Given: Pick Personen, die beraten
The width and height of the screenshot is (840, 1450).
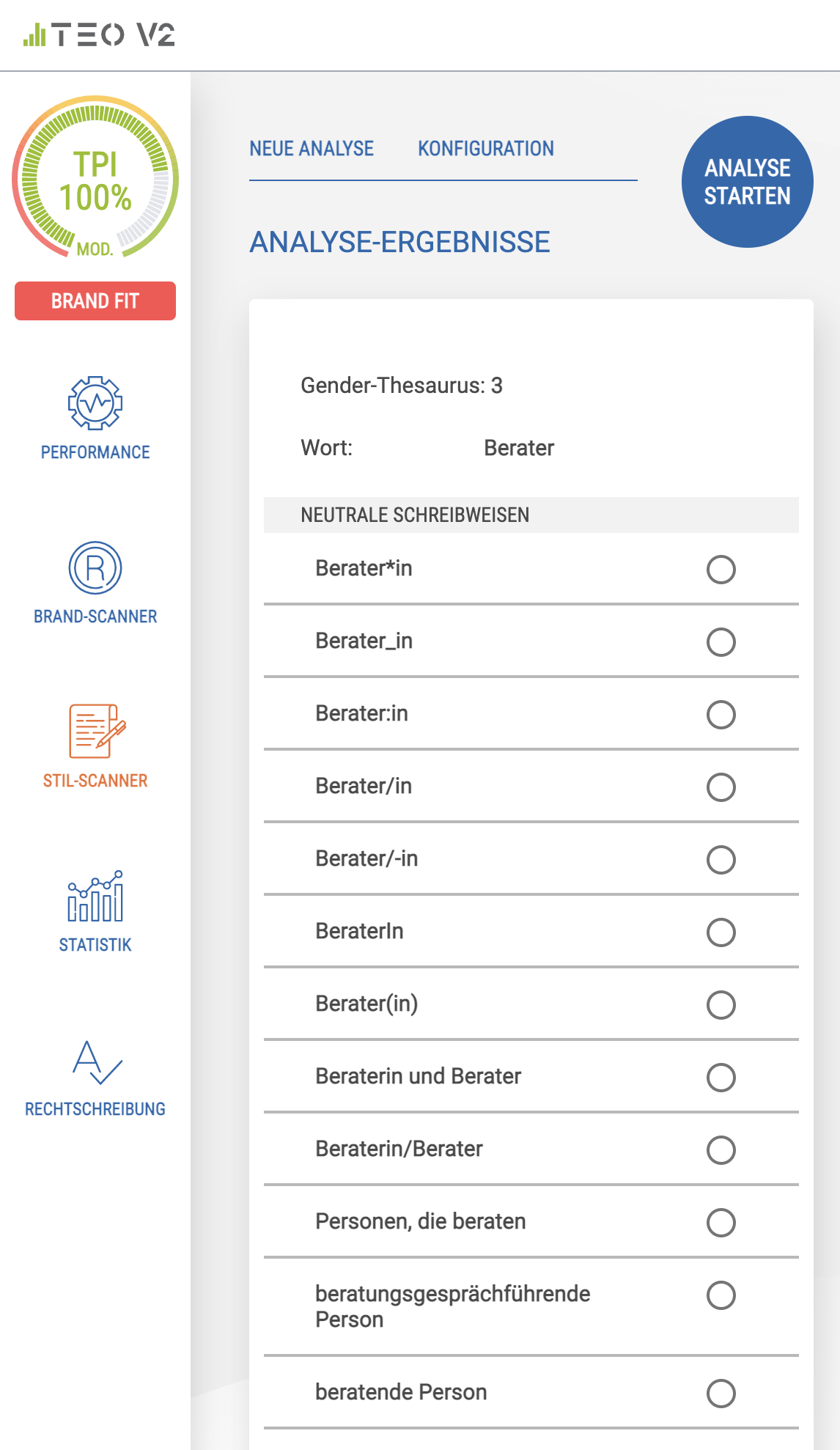Looking at the screenshot, I should 721,1223.
